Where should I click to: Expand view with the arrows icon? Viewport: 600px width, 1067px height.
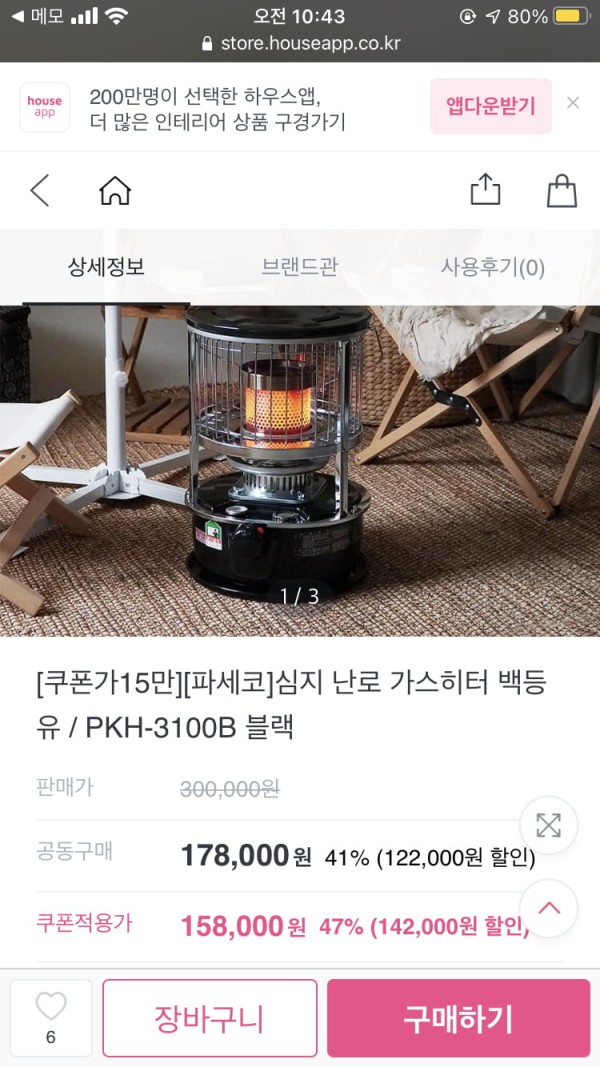click(548, 825)
